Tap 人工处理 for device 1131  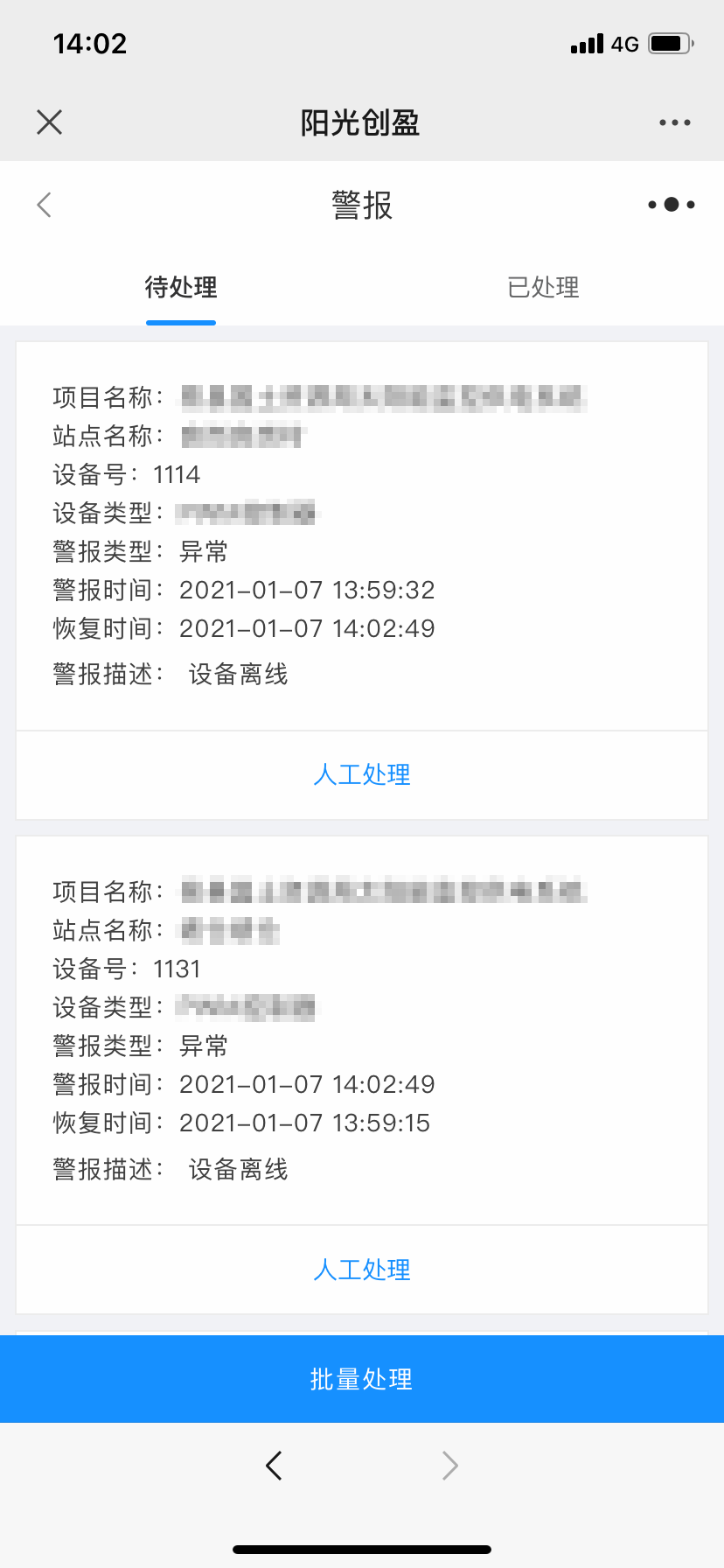362,1269
